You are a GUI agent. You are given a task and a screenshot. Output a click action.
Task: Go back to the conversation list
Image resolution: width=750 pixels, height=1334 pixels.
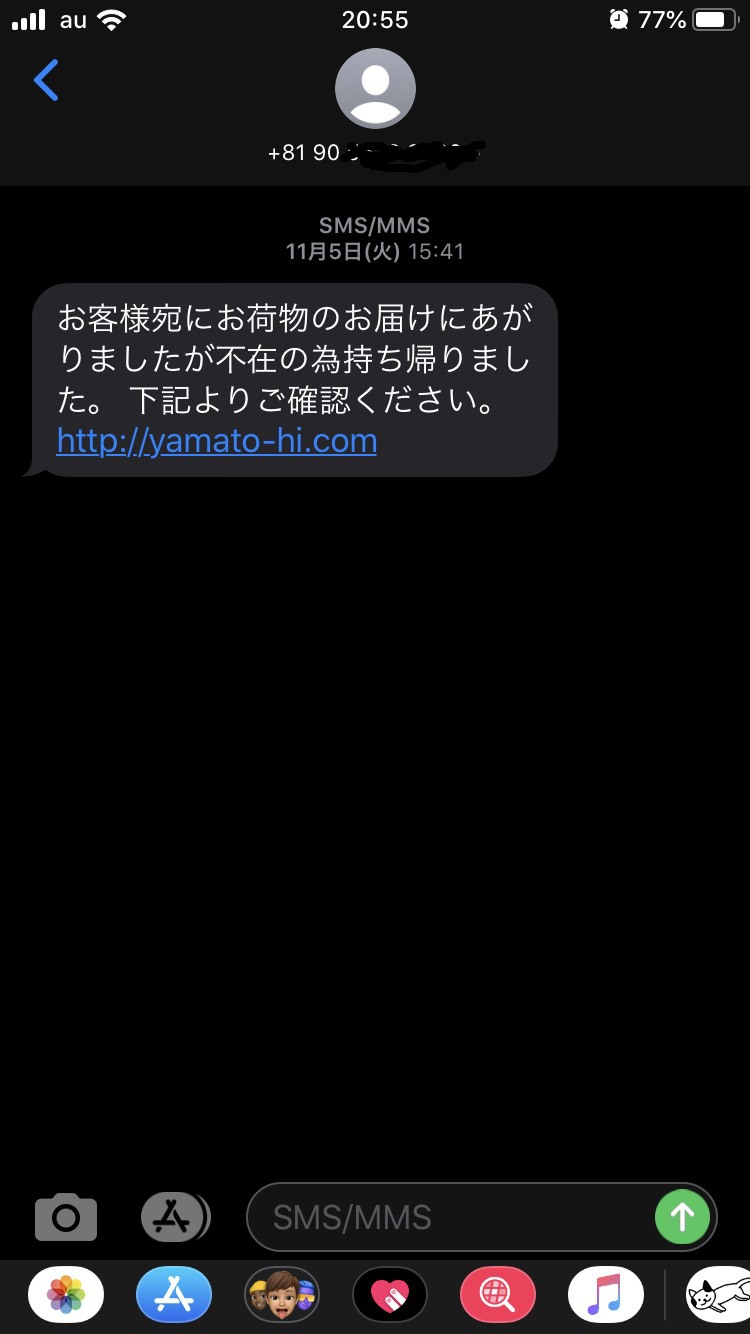click(43, 81)
